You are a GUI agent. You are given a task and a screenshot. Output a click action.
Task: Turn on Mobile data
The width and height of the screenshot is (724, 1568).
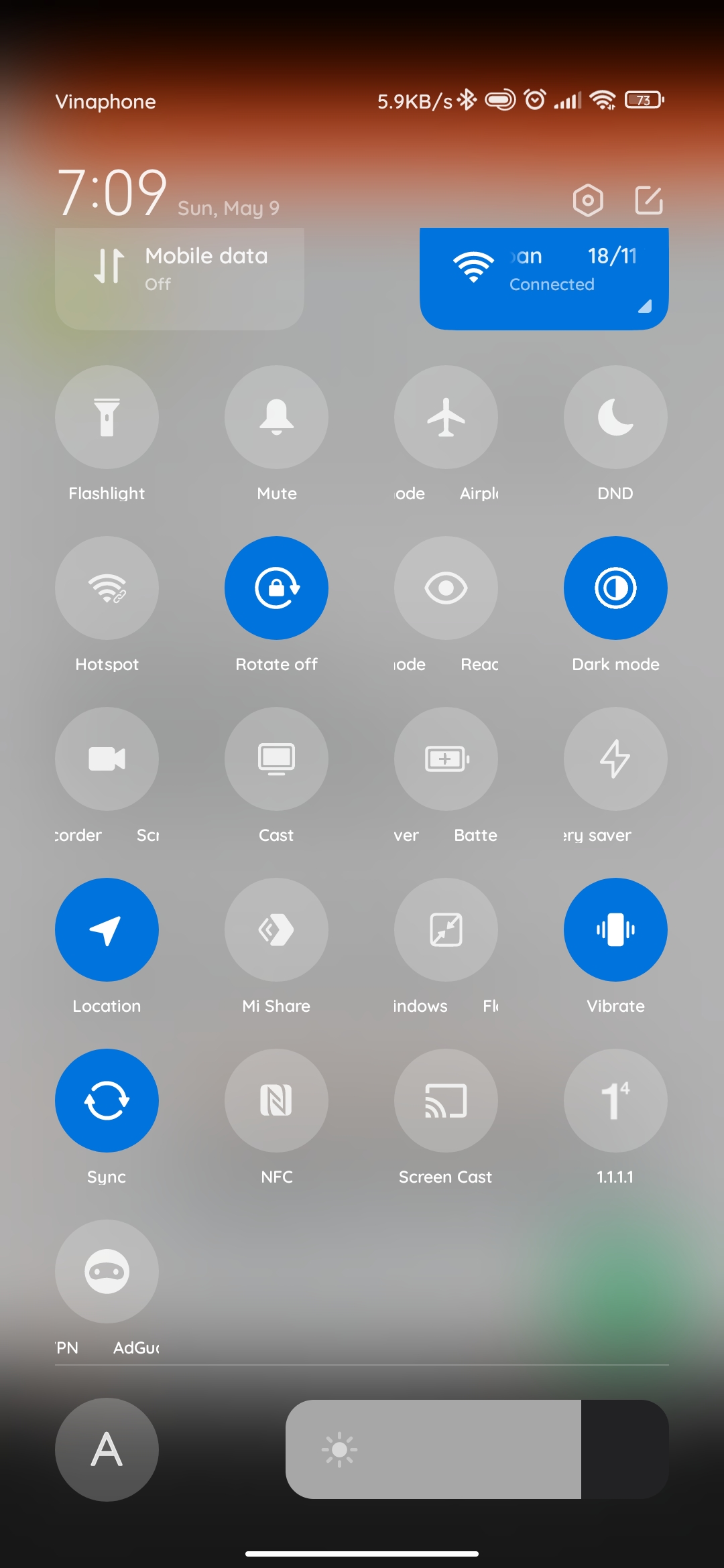180,279
